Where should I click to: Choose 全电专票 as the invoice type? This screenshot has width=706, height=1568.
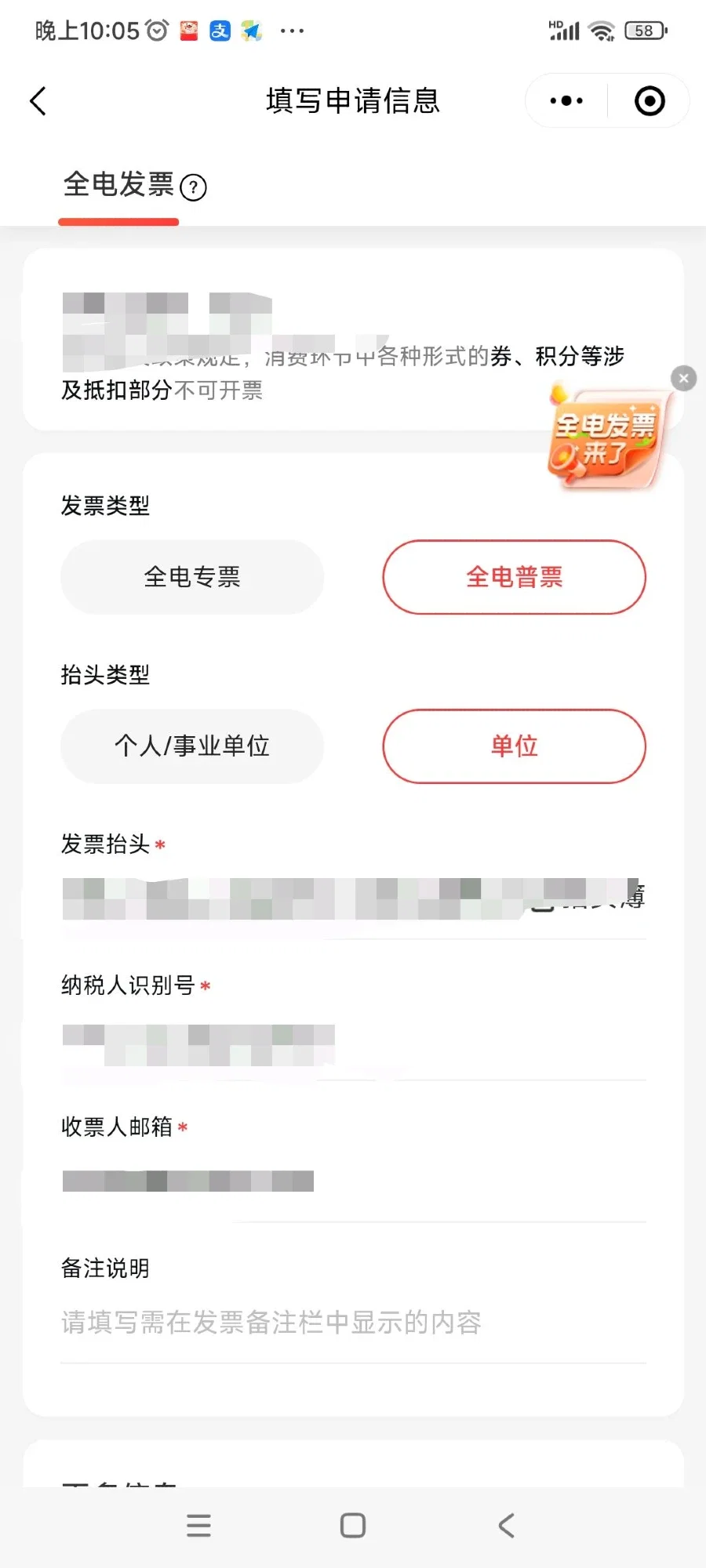click(192, 577)
